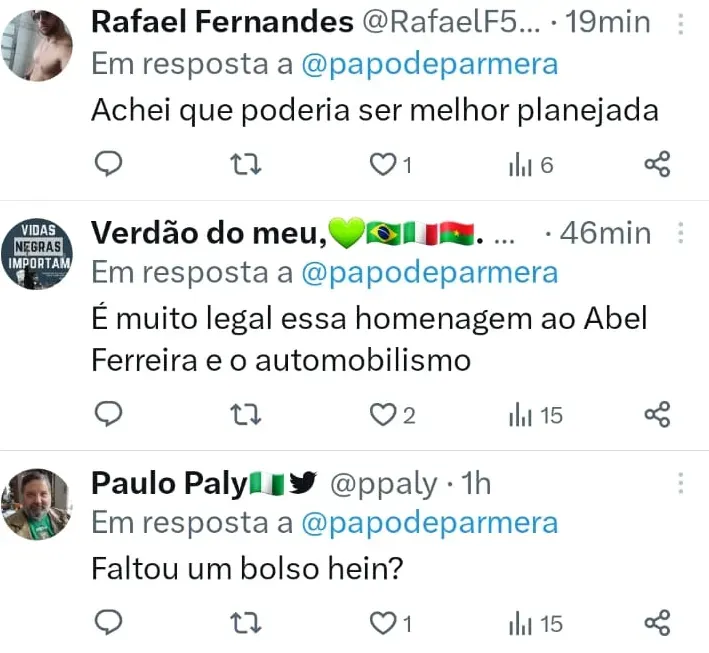Open Verdão do meu's avatar
Screen dimensions: 709x653
pyautogui.click(x=36, y=254)
